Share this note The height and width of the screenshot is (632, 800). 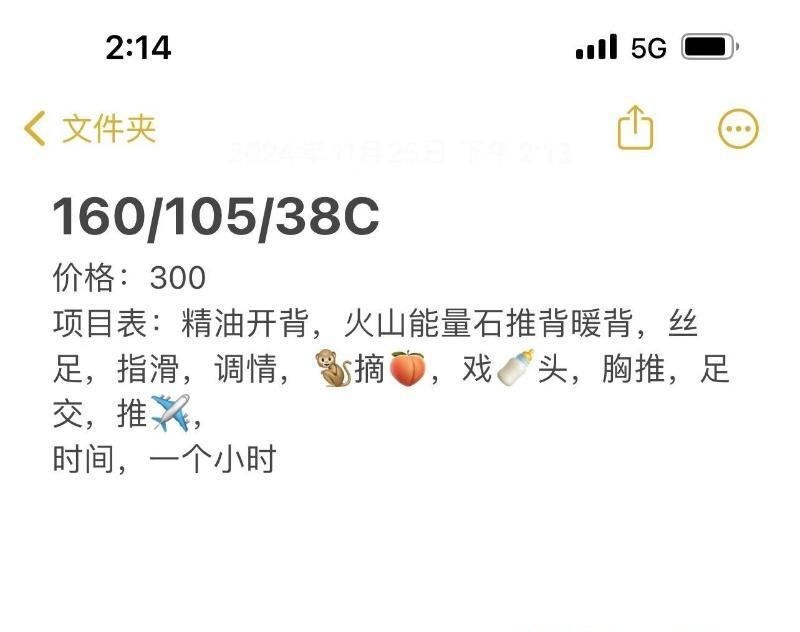(x=635, y=129)
